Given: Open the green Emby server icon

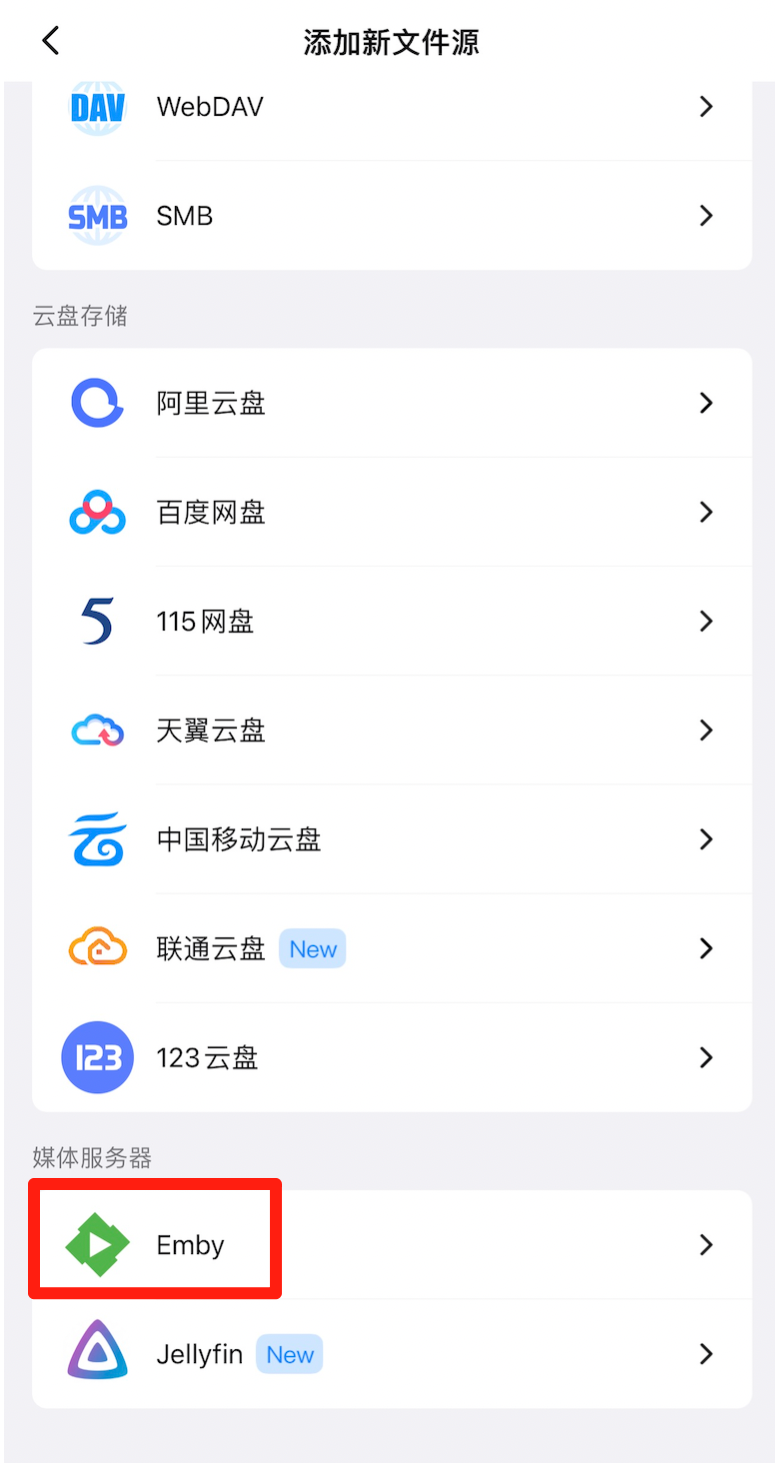Looking at the screenshot, I should pos(97,1245).
